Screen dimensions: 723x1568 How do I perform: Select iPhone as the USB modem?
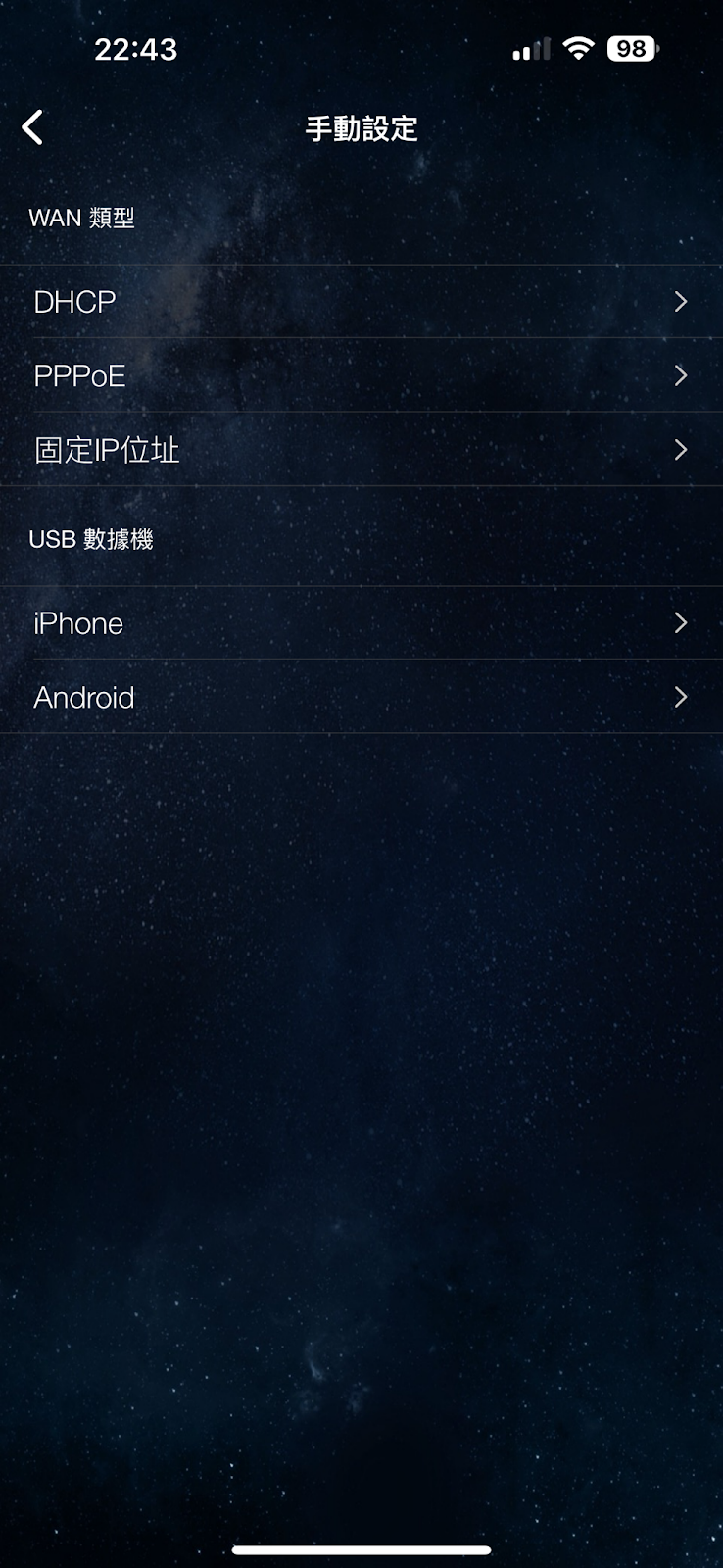coord(361,623)
